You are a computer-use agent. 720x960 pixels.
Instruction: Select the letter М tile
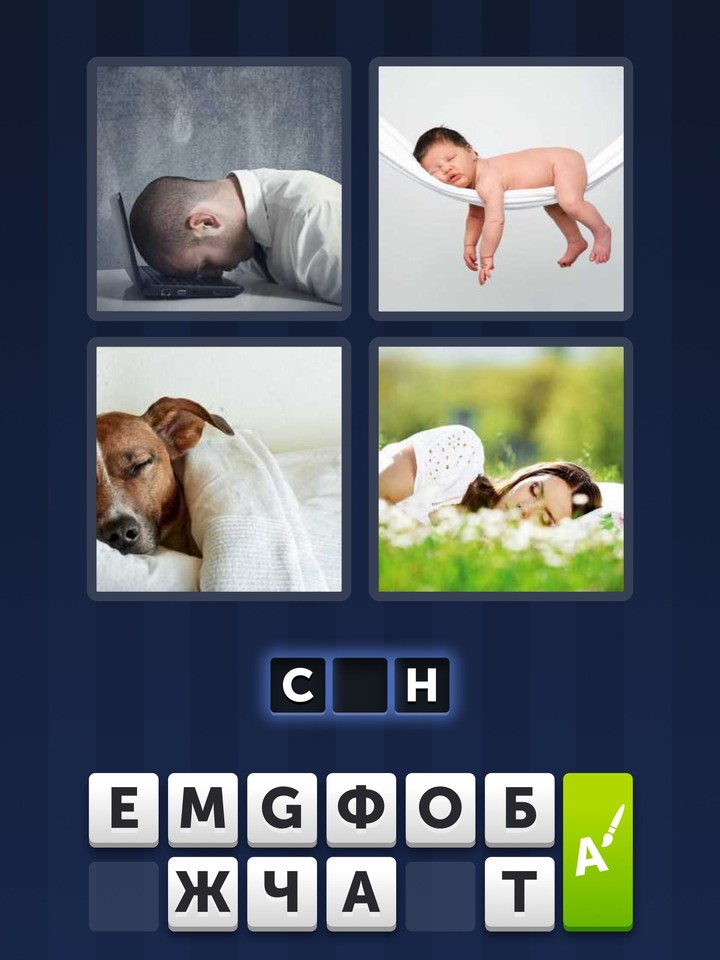click(203, 810)
